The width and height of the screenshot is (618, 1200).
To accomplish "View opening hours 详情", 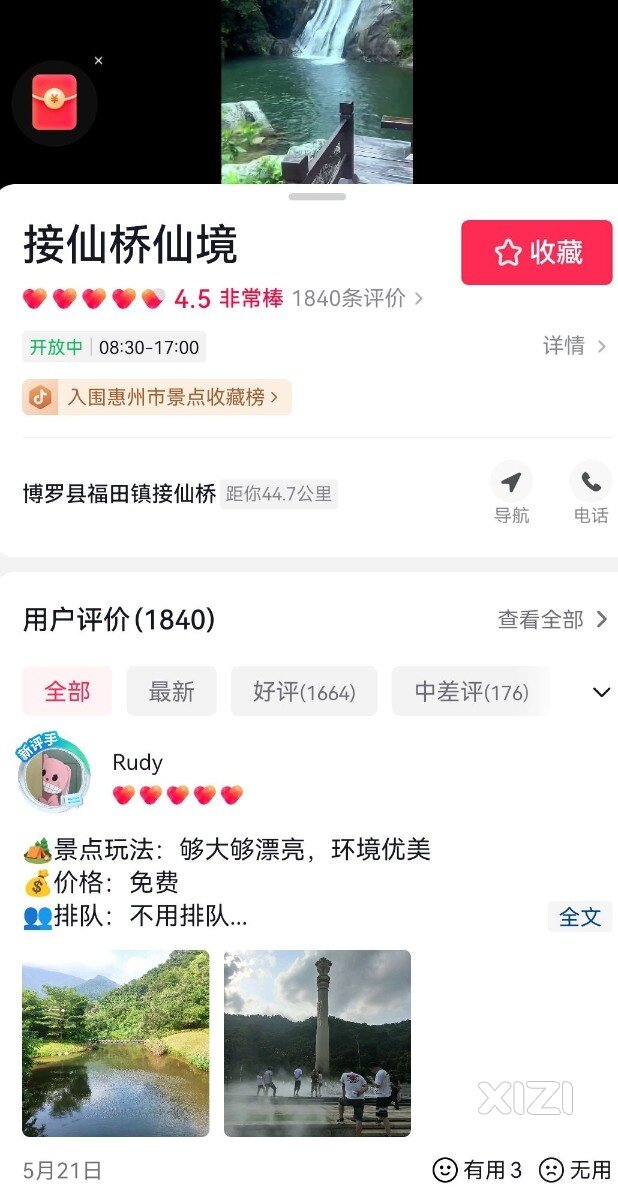I will point(574,346).
